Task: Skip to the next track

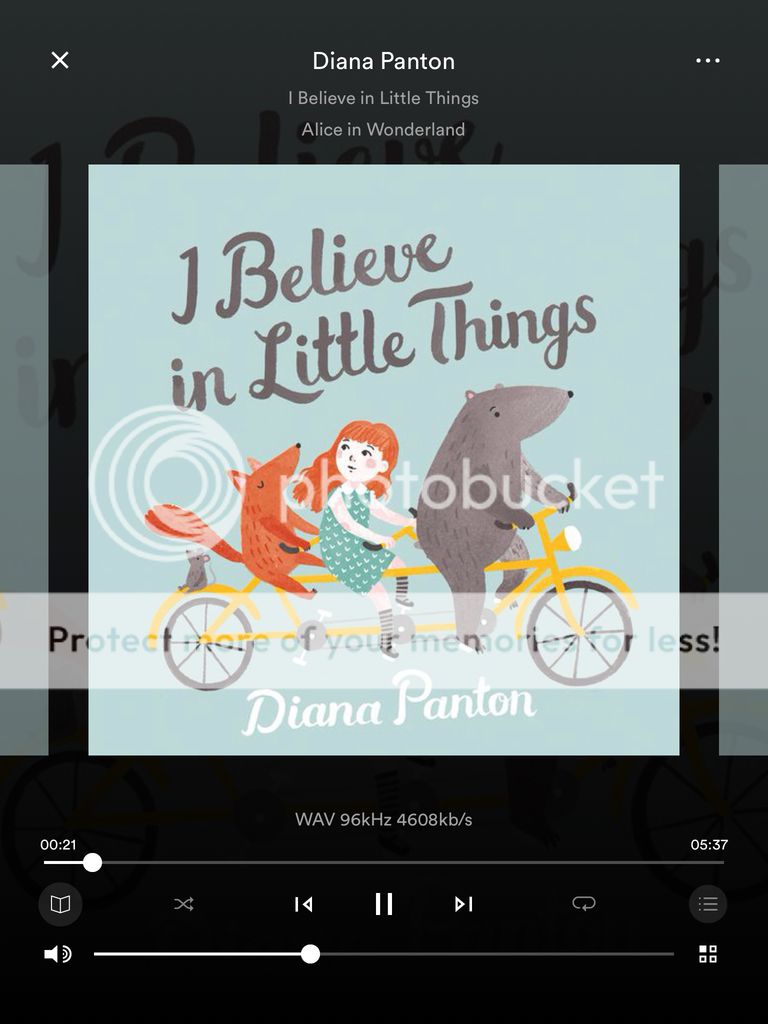Action: point(463,904)
